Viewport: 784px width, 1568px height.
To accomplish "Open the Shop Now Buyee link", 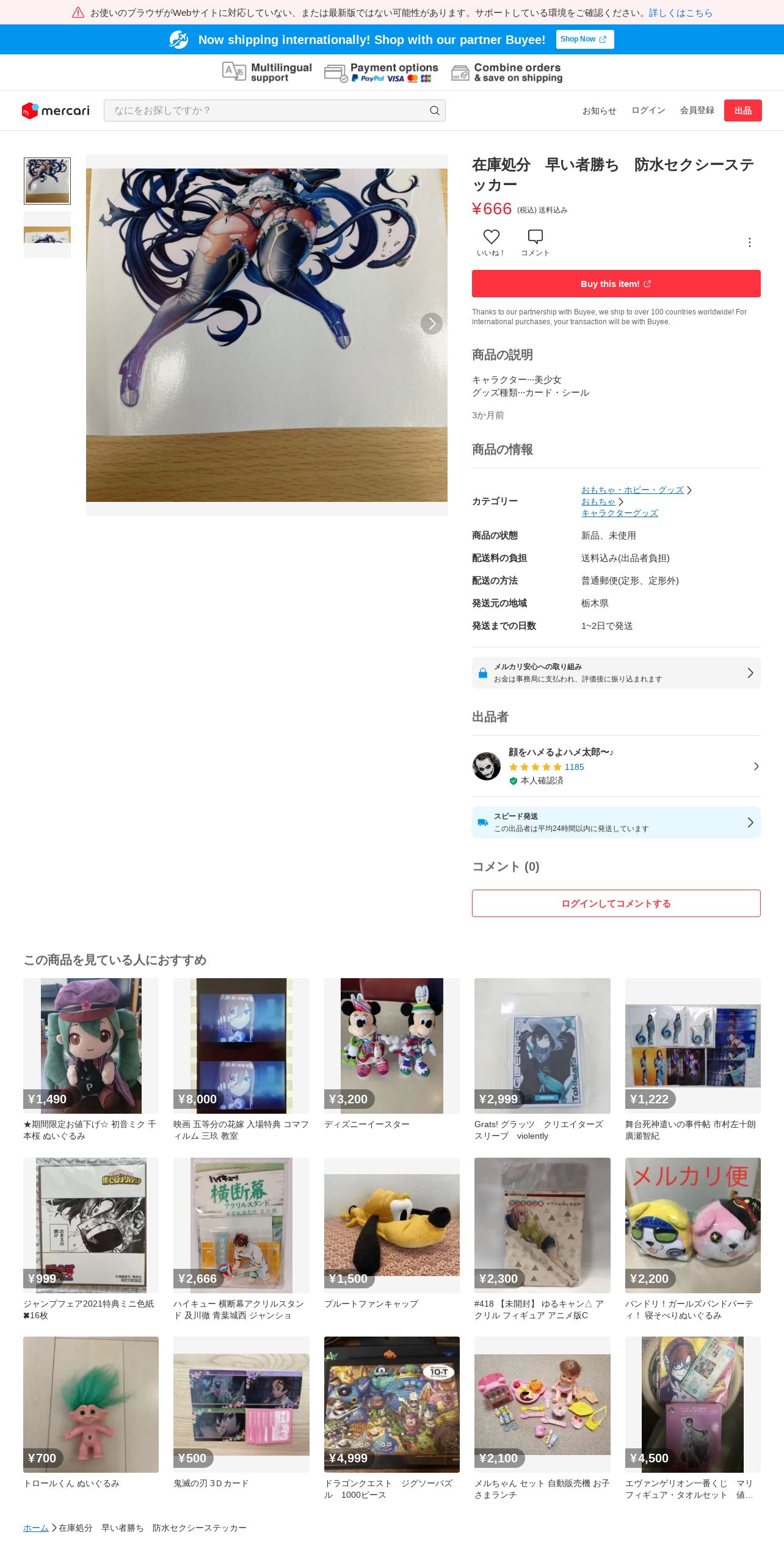I will point(584,39).
